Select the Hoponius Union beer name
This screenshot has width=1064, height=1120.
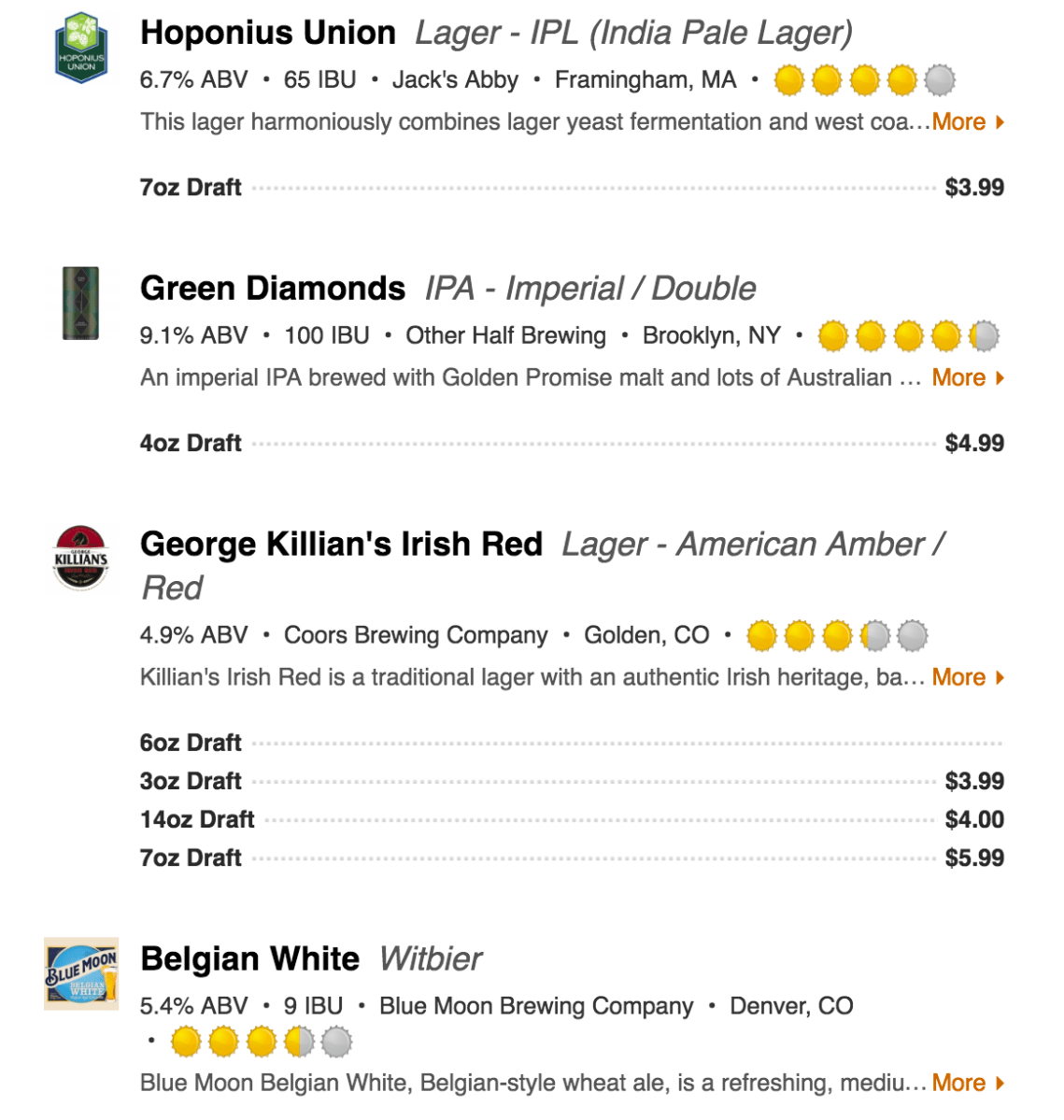coord(267,33)
